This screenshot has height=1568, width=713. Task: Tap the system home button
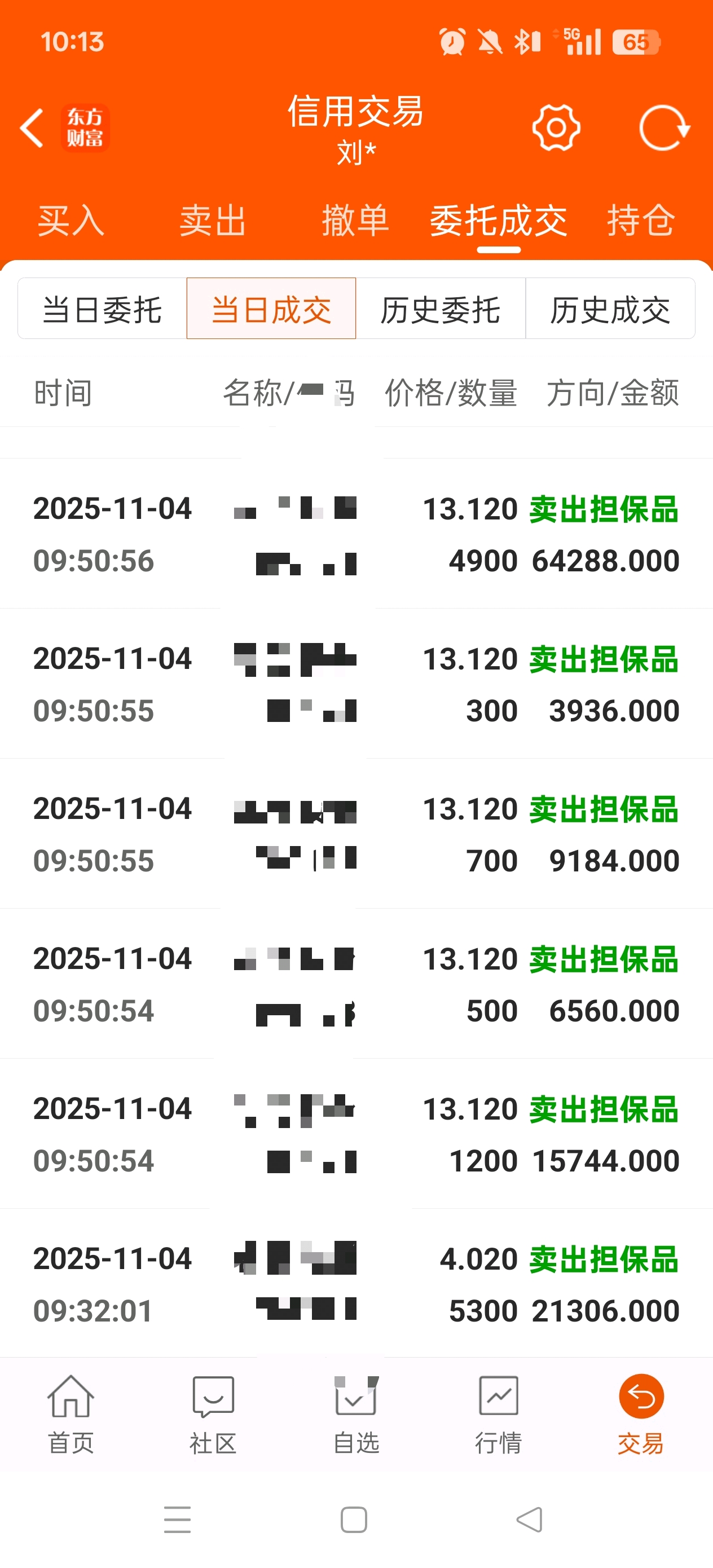pos(354,1520)
